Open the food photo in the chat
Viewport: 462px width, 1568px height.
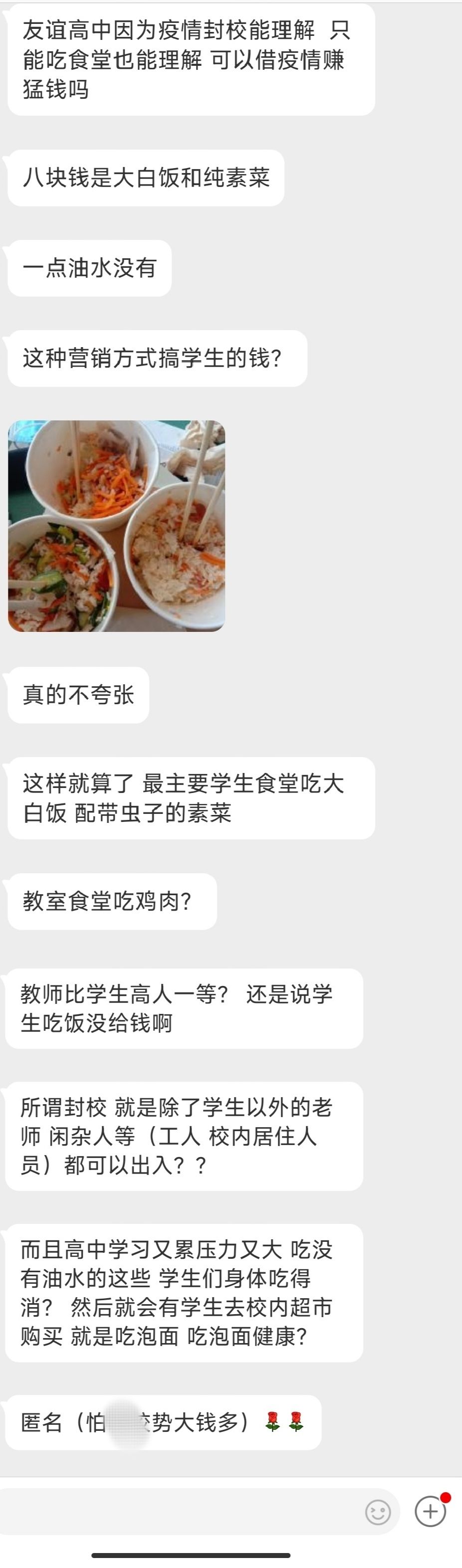[x=116, y=526]
